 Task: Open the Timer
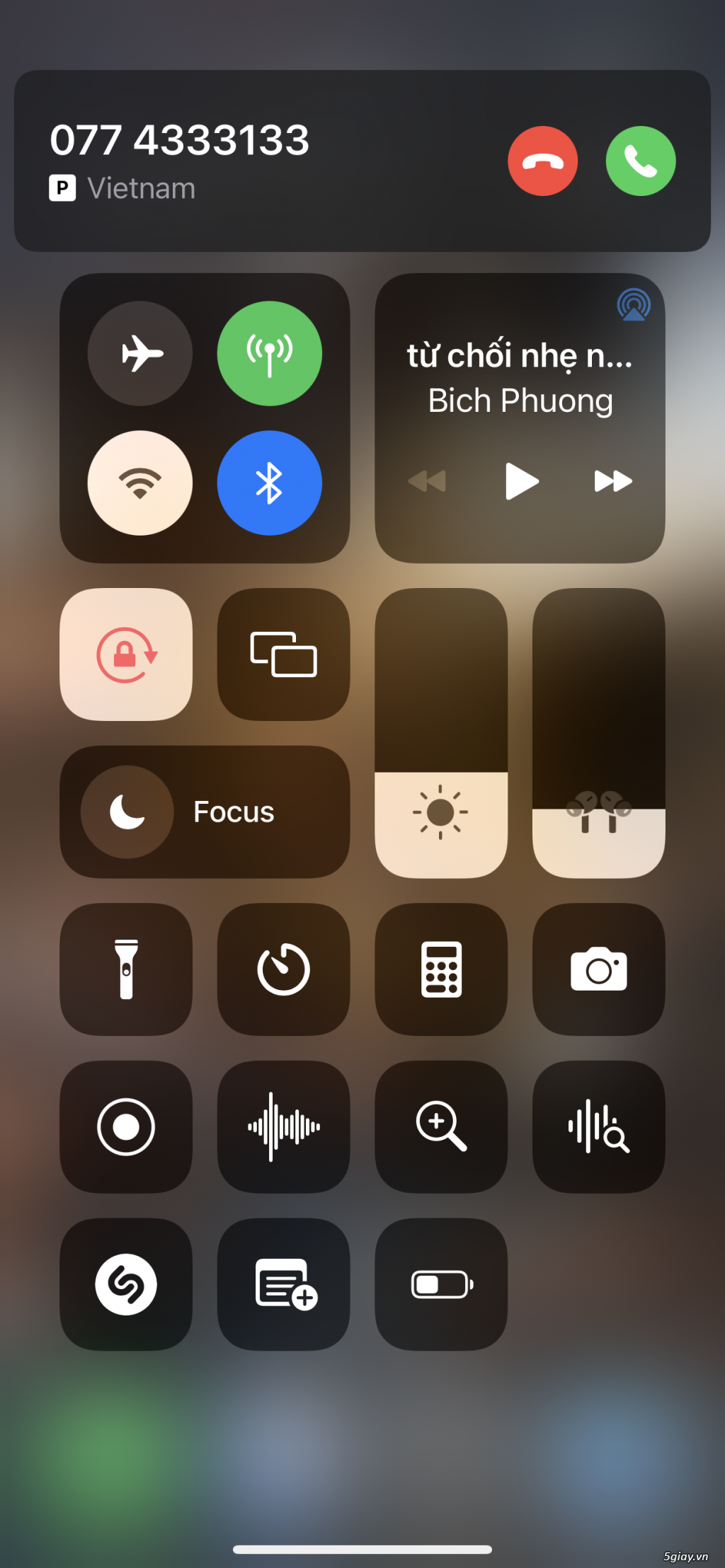283,969
